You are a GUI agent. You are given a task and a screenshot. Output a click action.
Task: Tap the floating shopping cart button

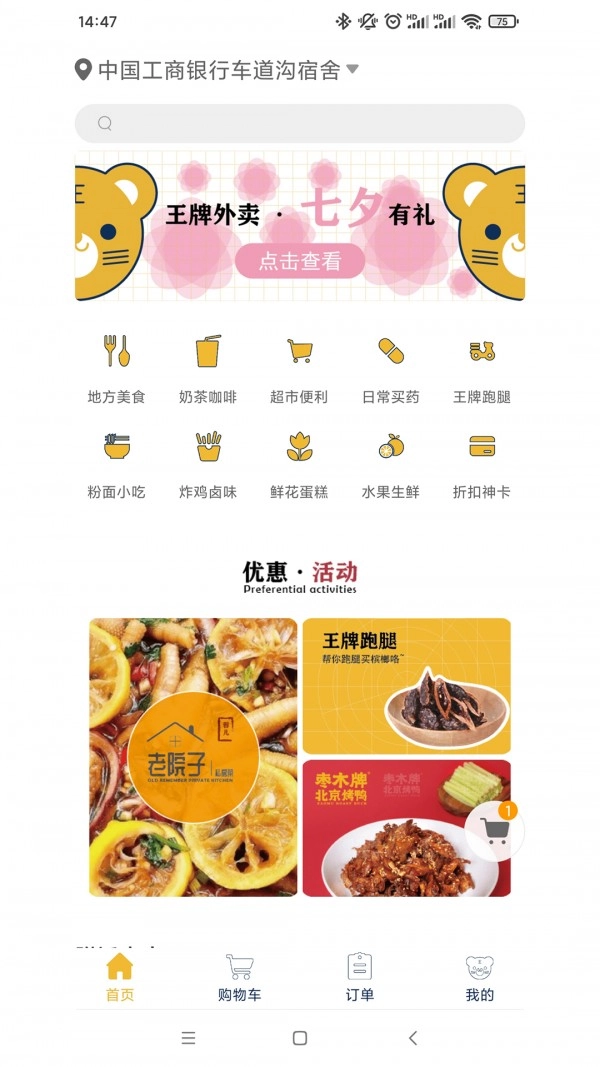click(494, 830)
